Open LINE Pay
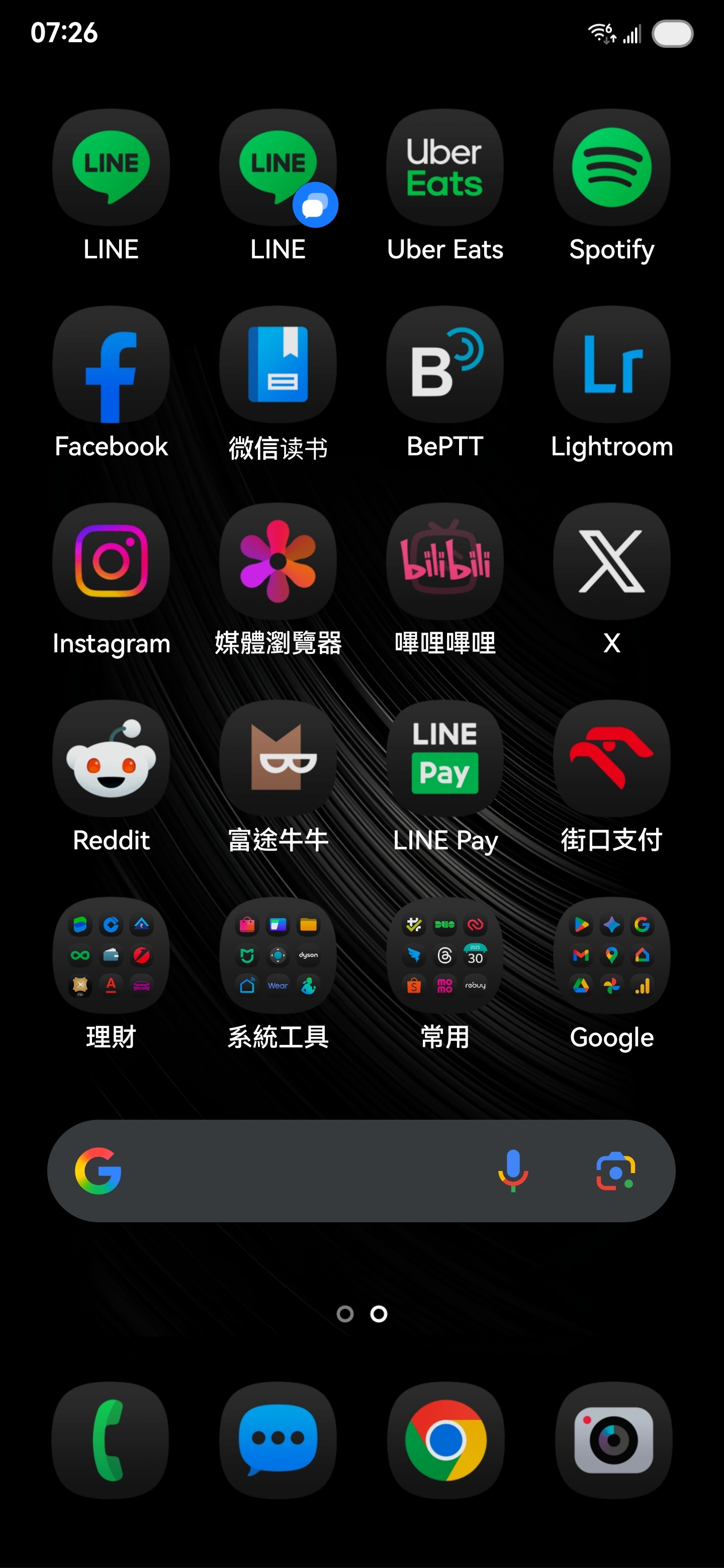This screenshot has width=724, height=1568. [444, 758]
